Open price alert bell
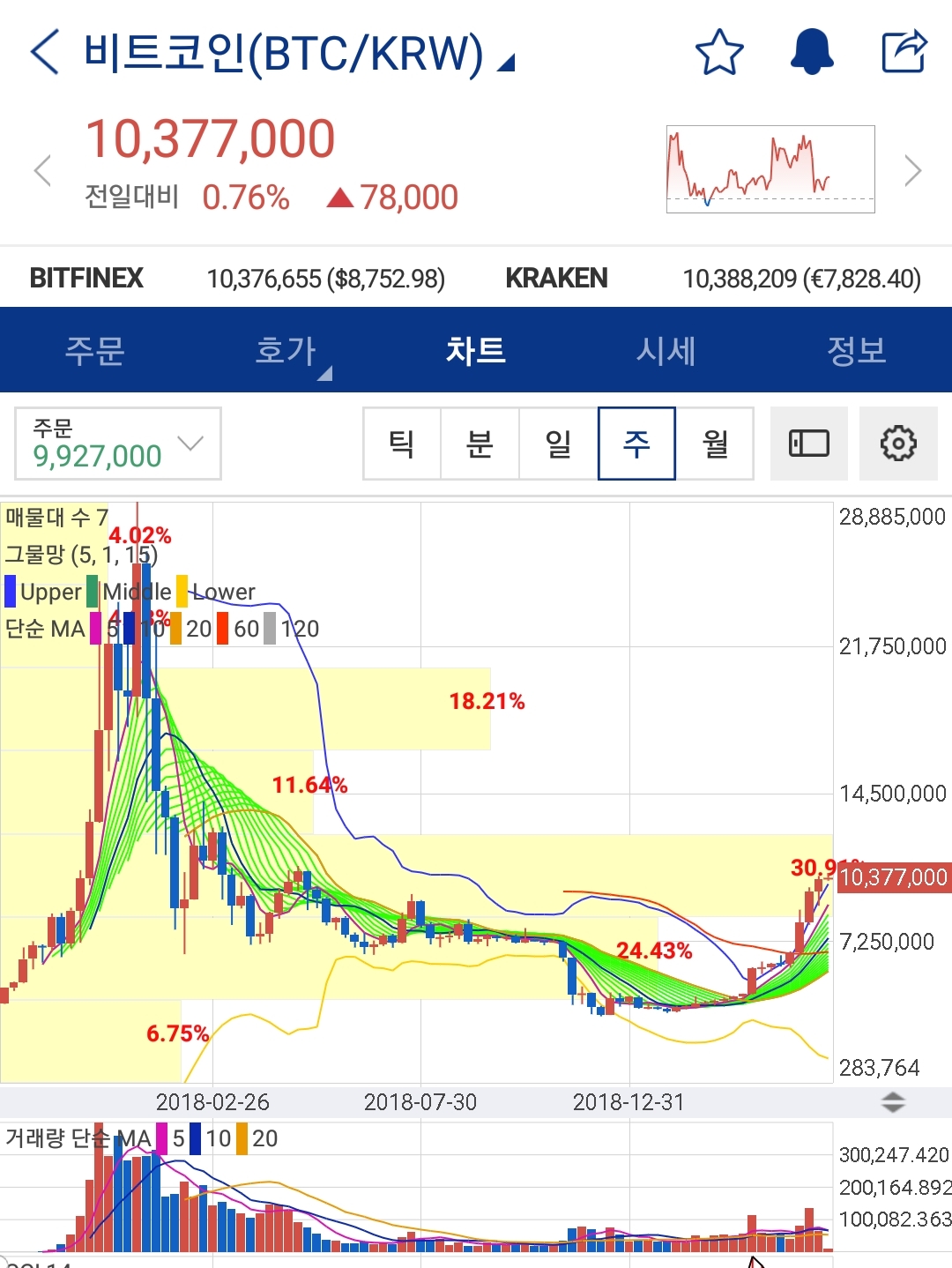 [x=811, y=52]
